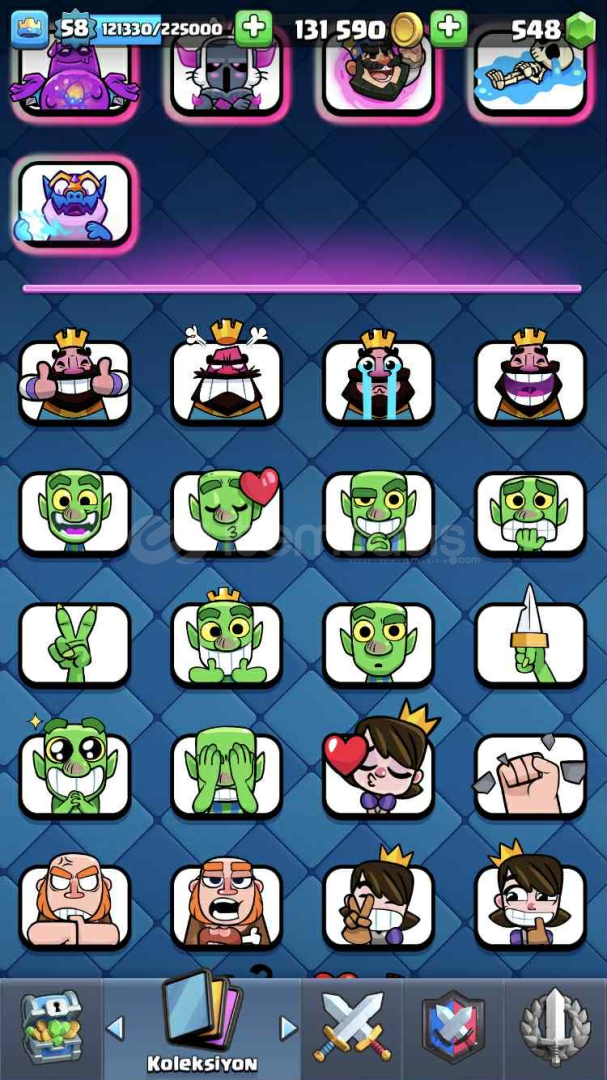Viewport: 607px width, 1080px height.
Task: Select the fist smashing emote
Action: pyautogui.click(x=531, y=776)
